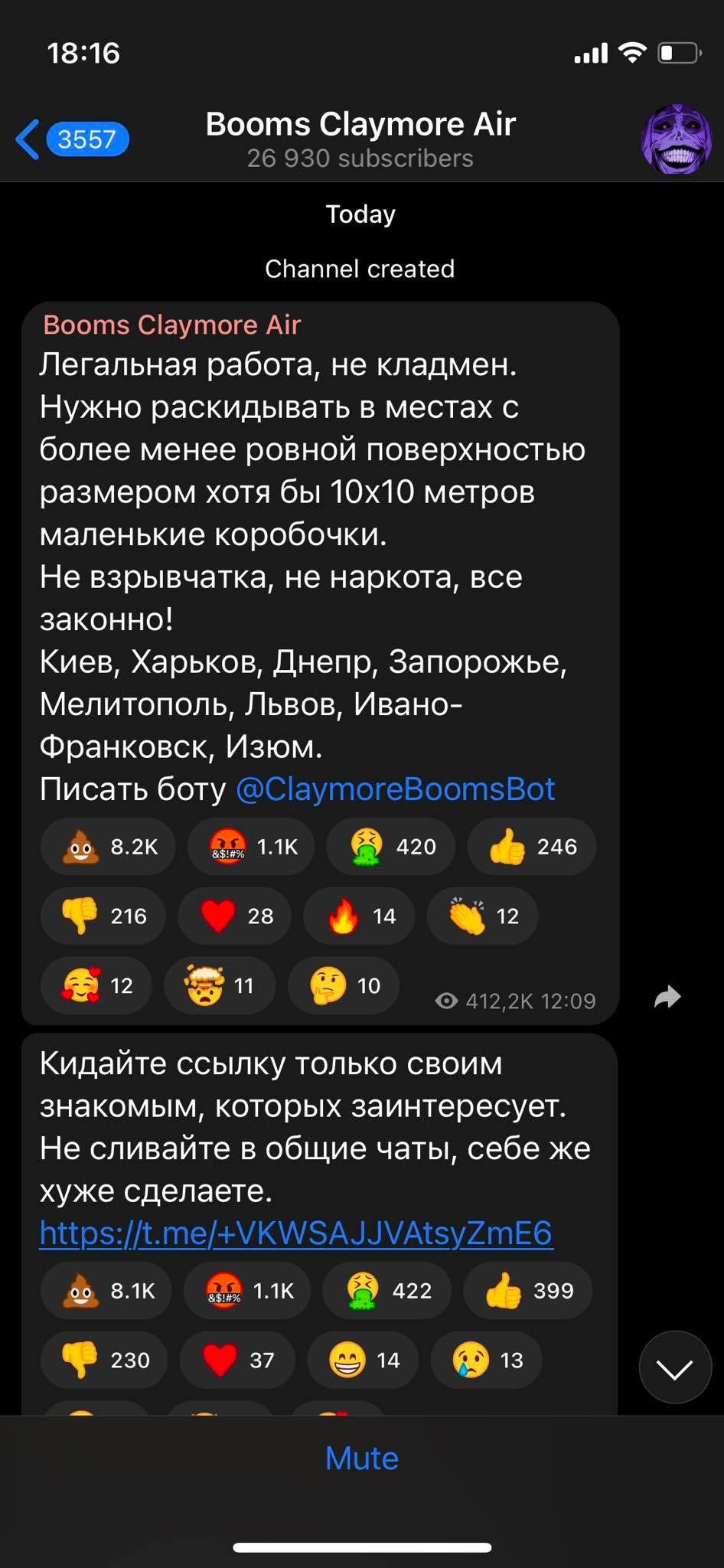React with vomiting emoji showing 422
Viewport: 724px width, 1568px height.
(386, 1291)
